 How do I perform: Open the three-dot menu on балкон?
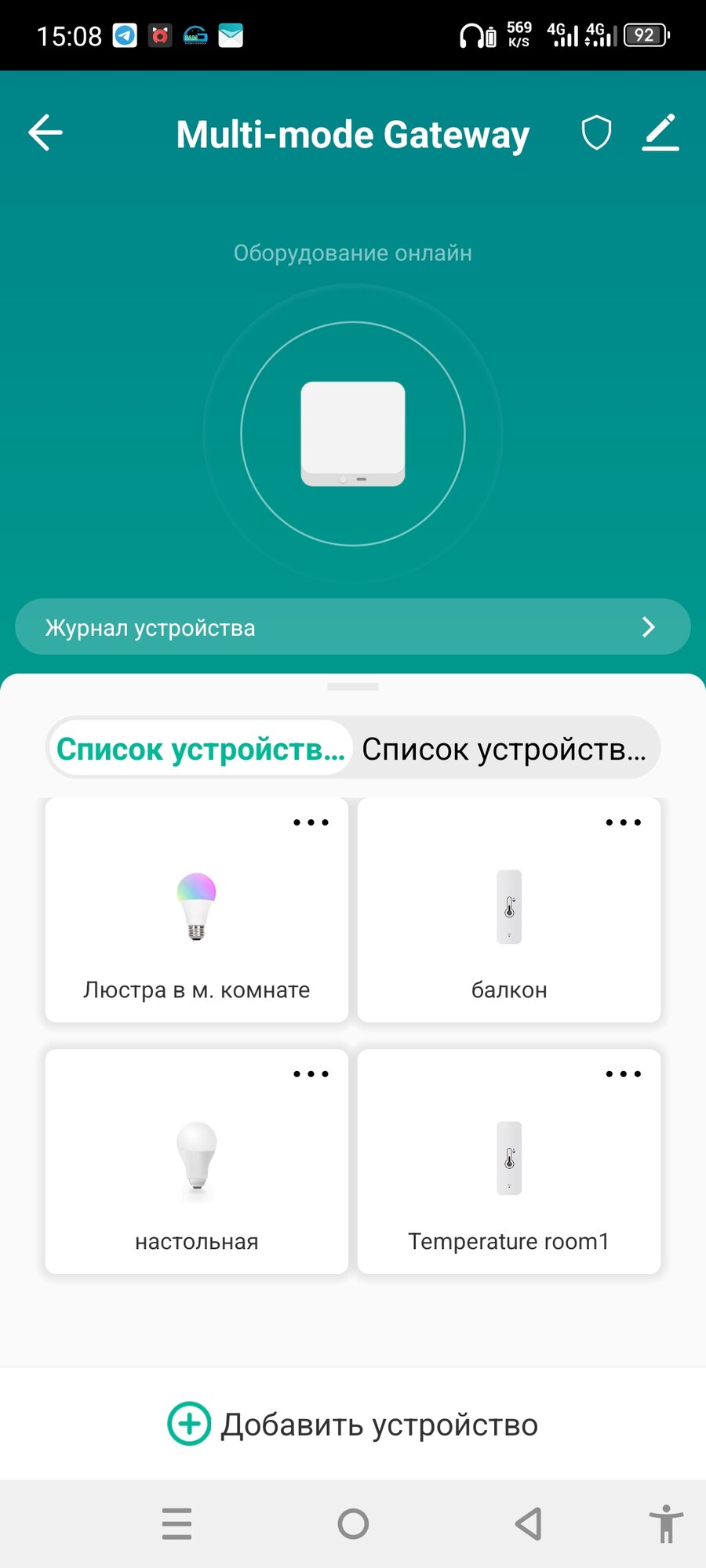point(623,822)
